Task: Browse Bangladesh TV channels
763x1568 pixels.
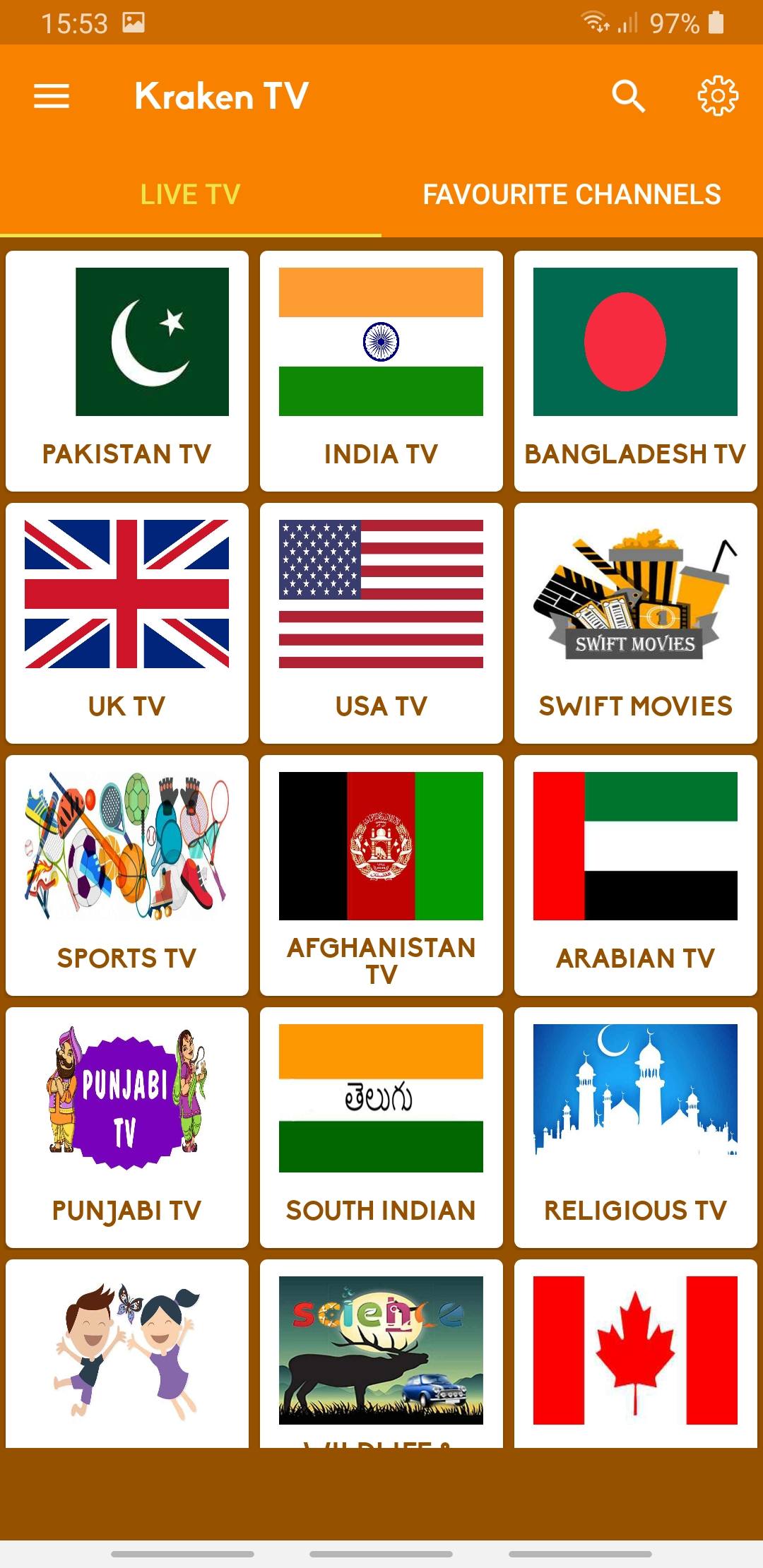Action: pyautogui.click(x=635, y=371)
